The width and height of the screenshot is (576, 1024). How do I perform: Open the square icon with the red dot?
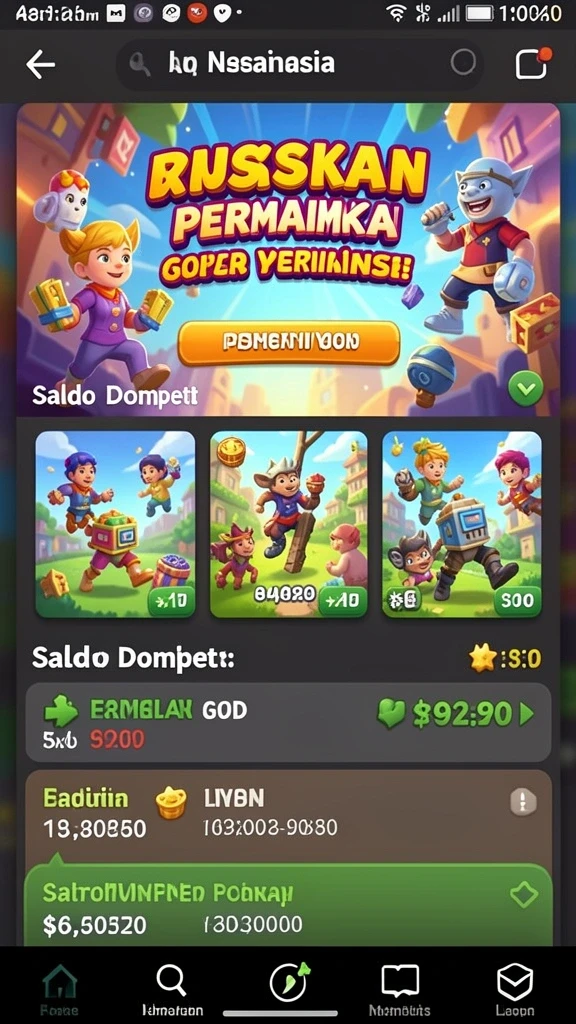533,63
